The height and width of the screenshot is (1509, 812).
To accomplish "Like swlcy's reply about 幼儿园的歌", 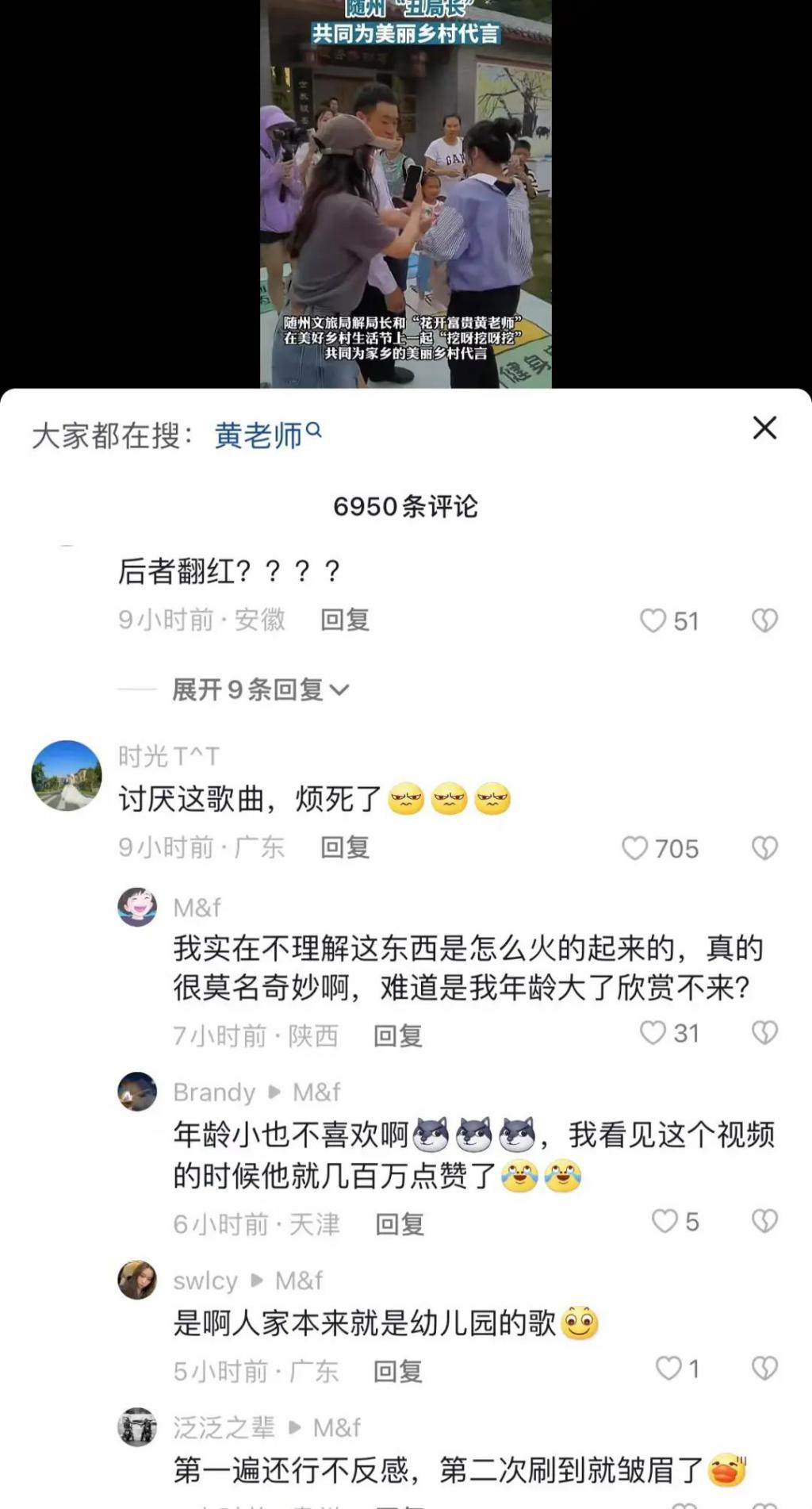I will (668, 1369).
